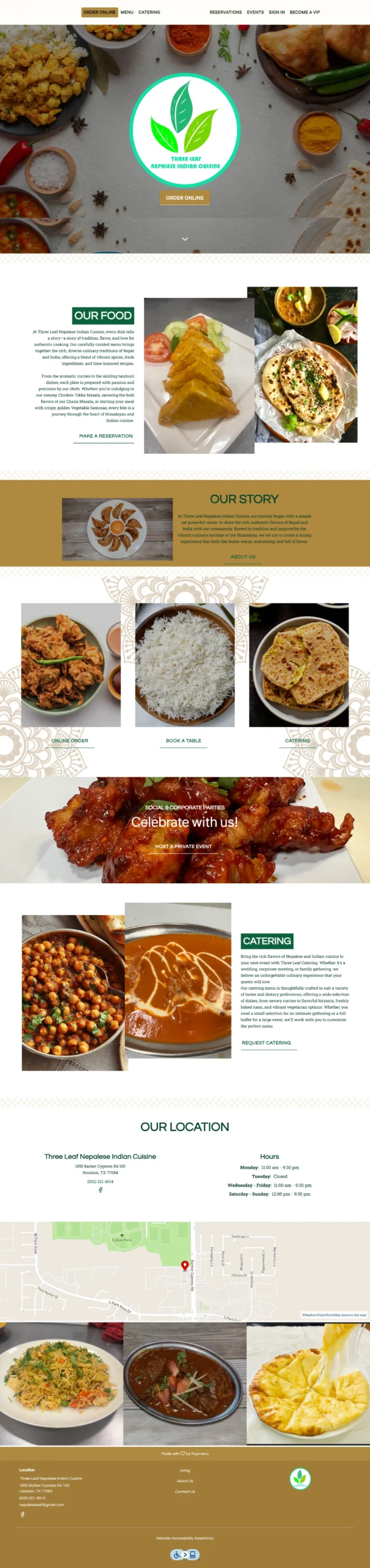Choose Book a Table
Image resolution: width=370 pixels, height=1568 pixels.
[x=184, y=741]
